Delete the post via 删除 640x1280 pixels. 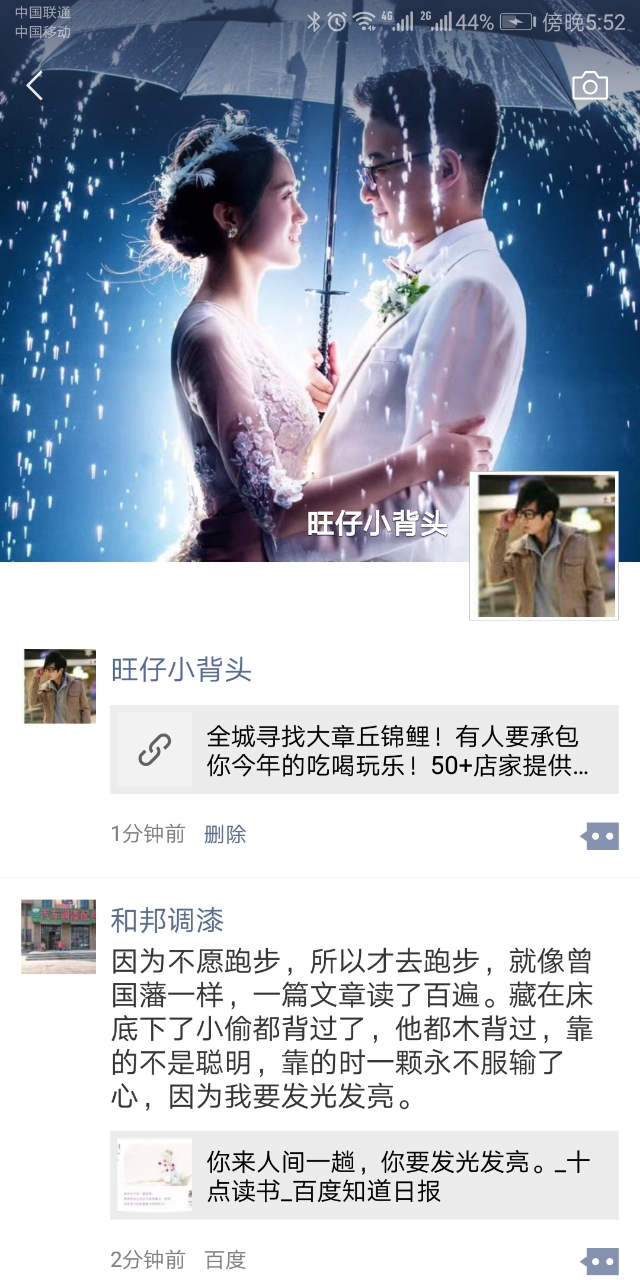pos(225,834)
